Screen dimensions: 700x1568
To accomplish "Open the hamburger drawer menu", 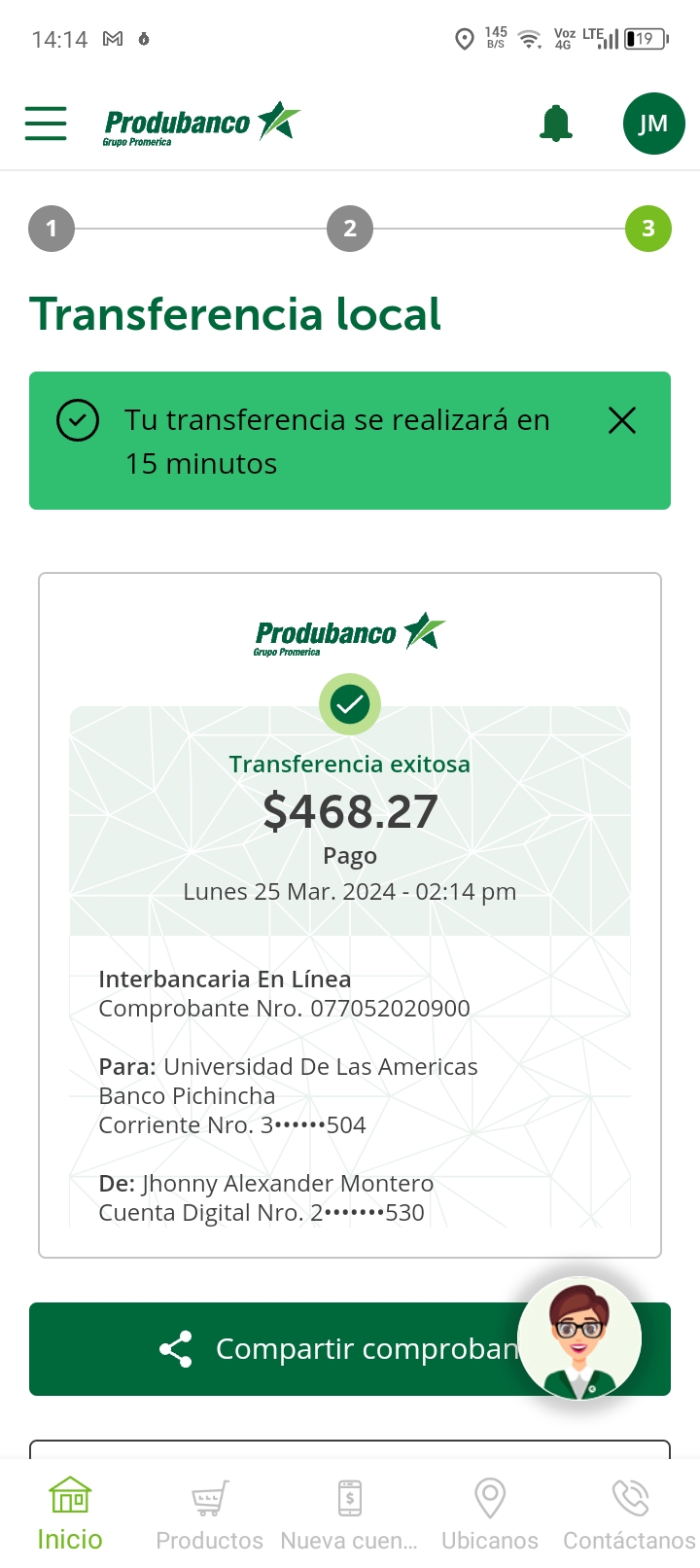I will (46, 124).
